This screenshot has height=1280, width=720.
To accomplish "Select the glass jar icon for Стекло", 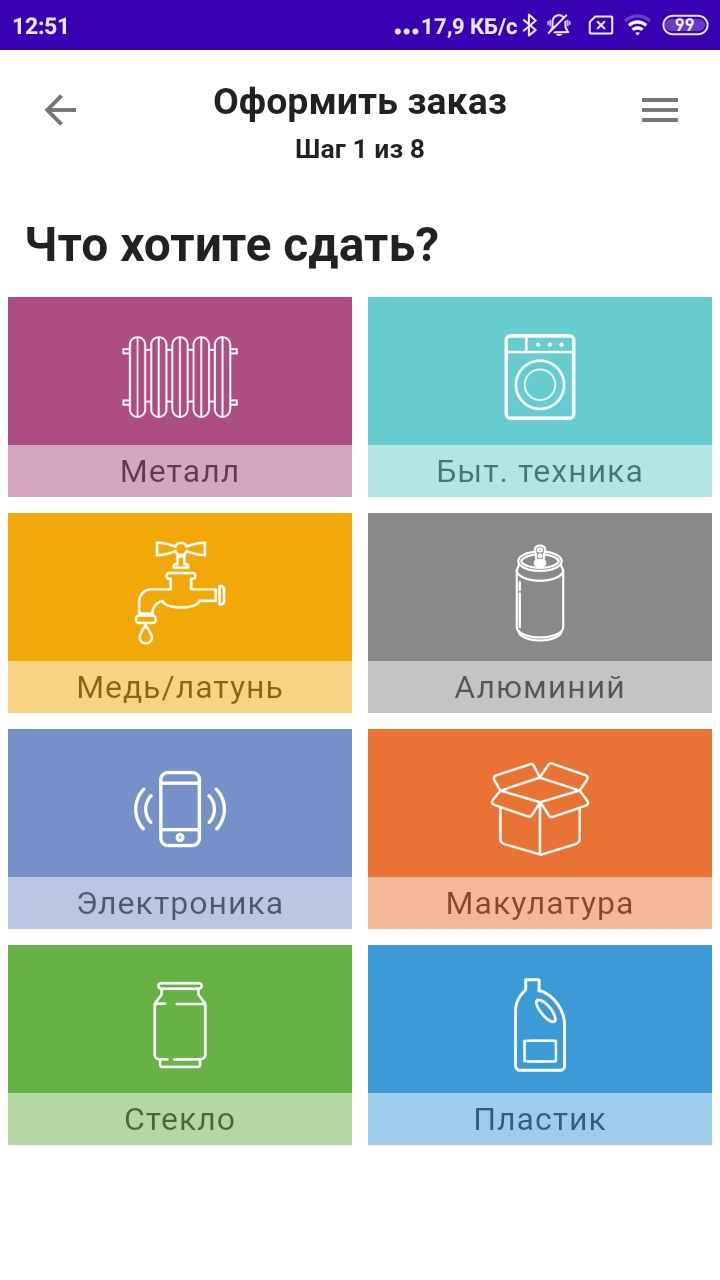I will [x=179, y=1019].
